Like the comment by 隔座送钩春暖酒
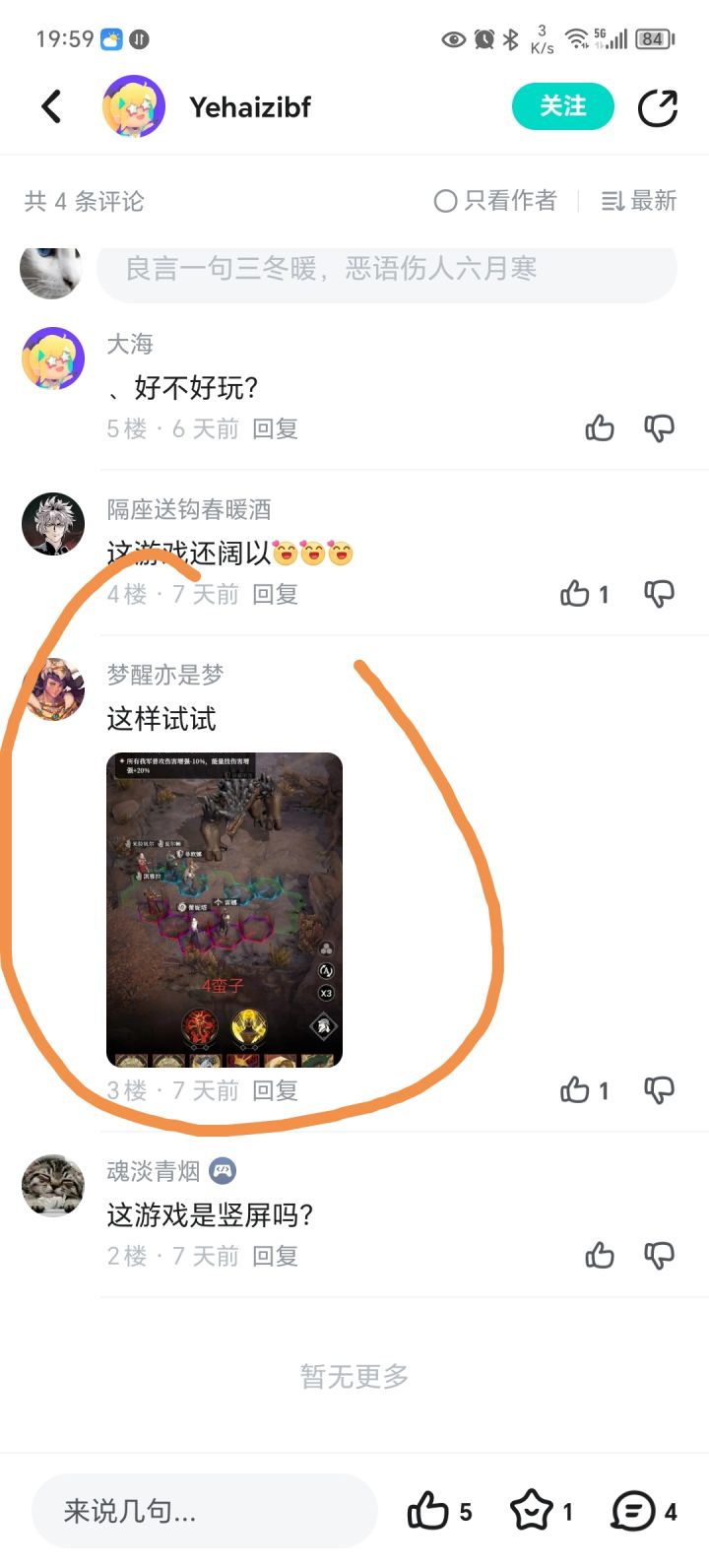This screenshot has height=1568, width=709. point(576,593)
